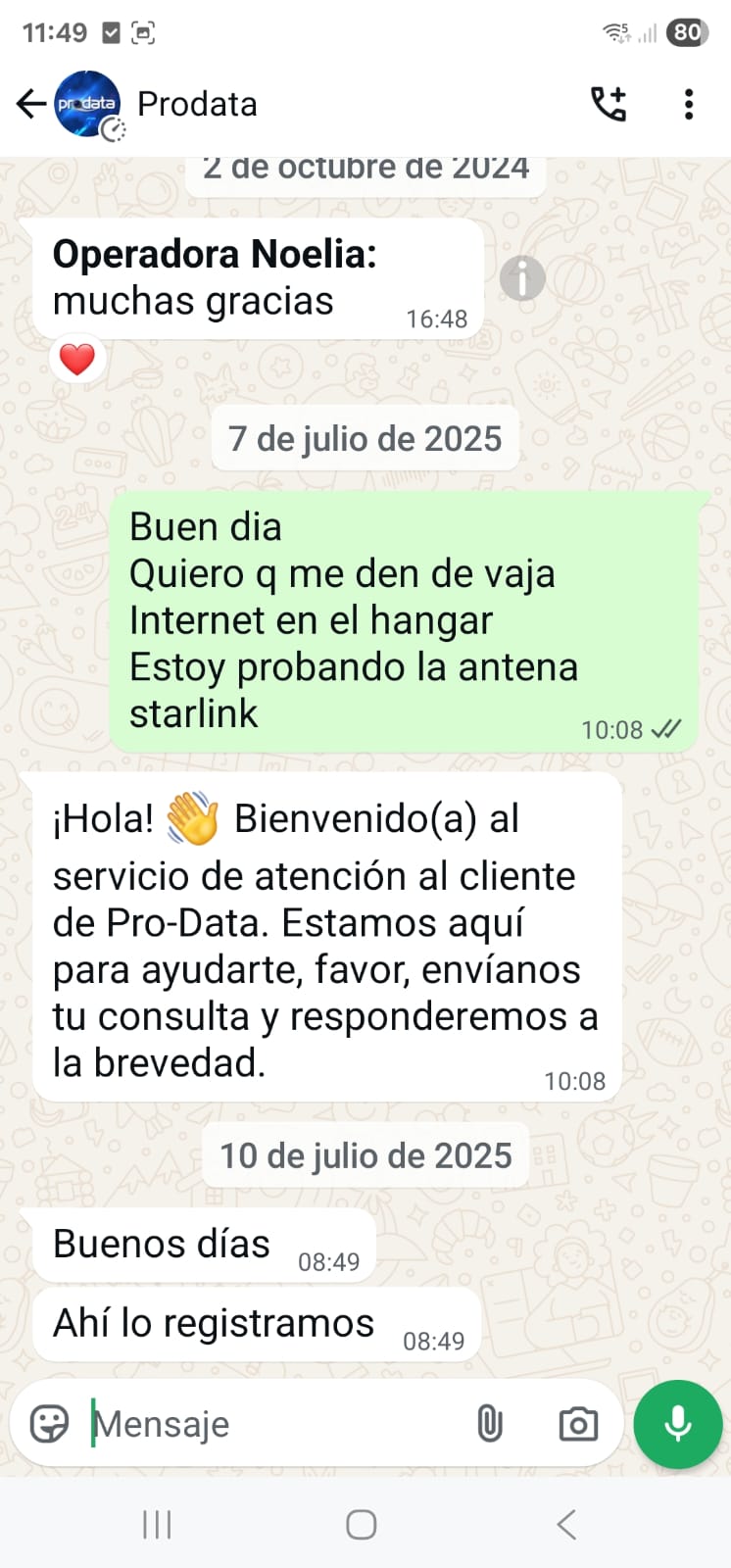Screen dimensions: 731x1568
Task: Open the emoji and sticker picker
Action: coord(49,1424)
